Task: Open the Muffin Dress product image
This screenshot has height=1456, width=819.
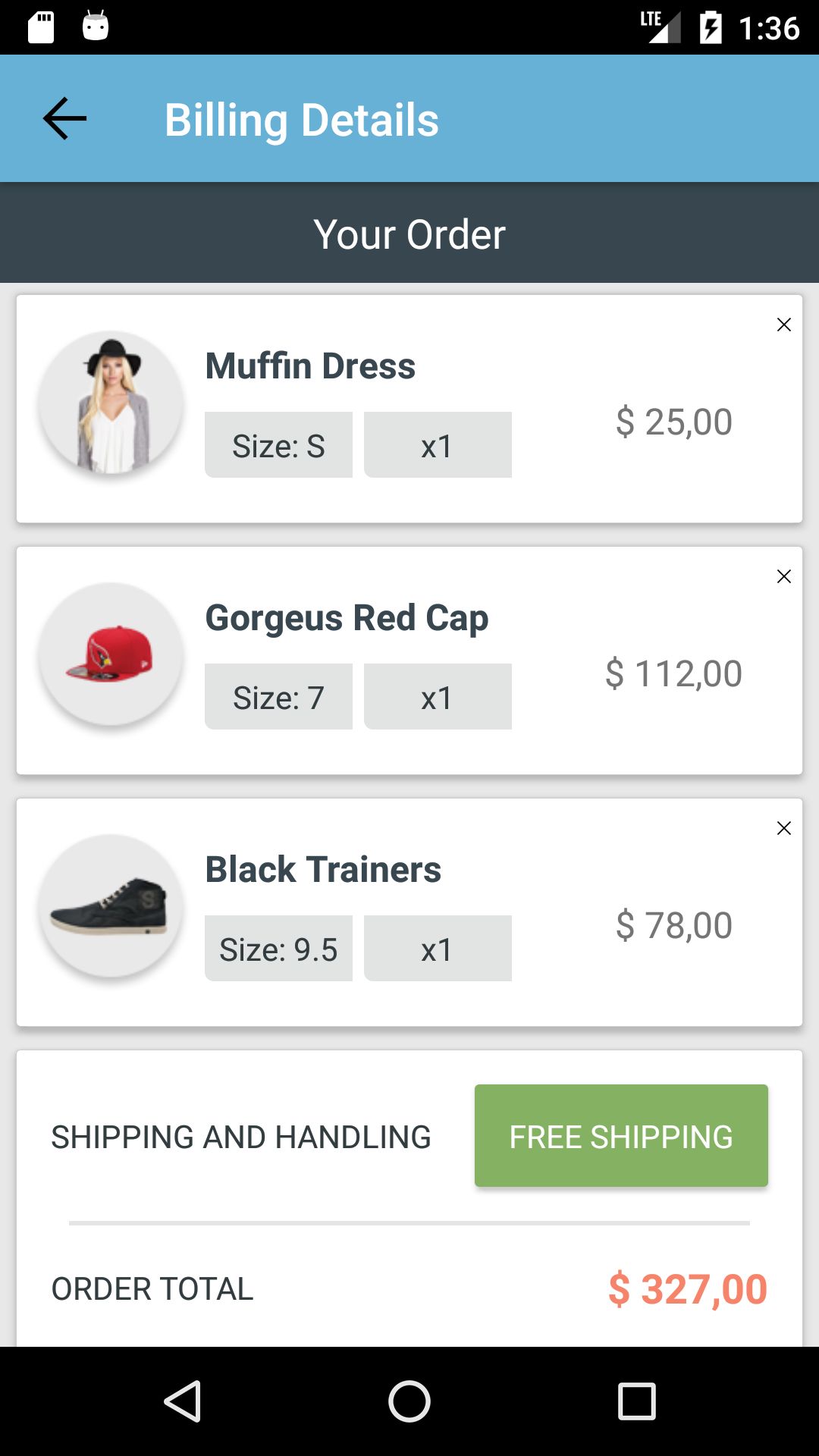Action: tap(111, 403)
